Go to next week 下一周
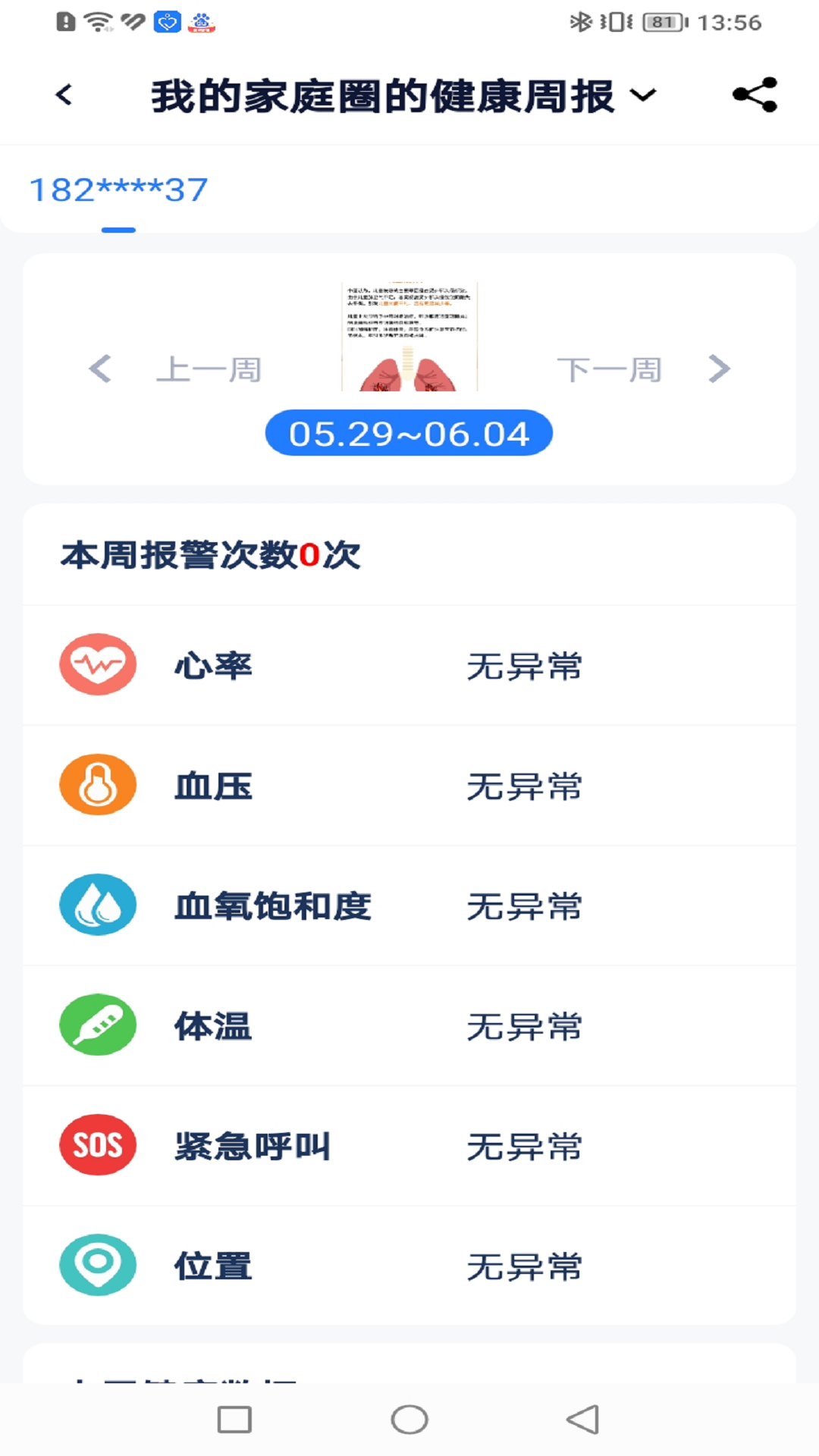Screen dimensions: 819x1456 pyautogui.click(x=642, y=370)
